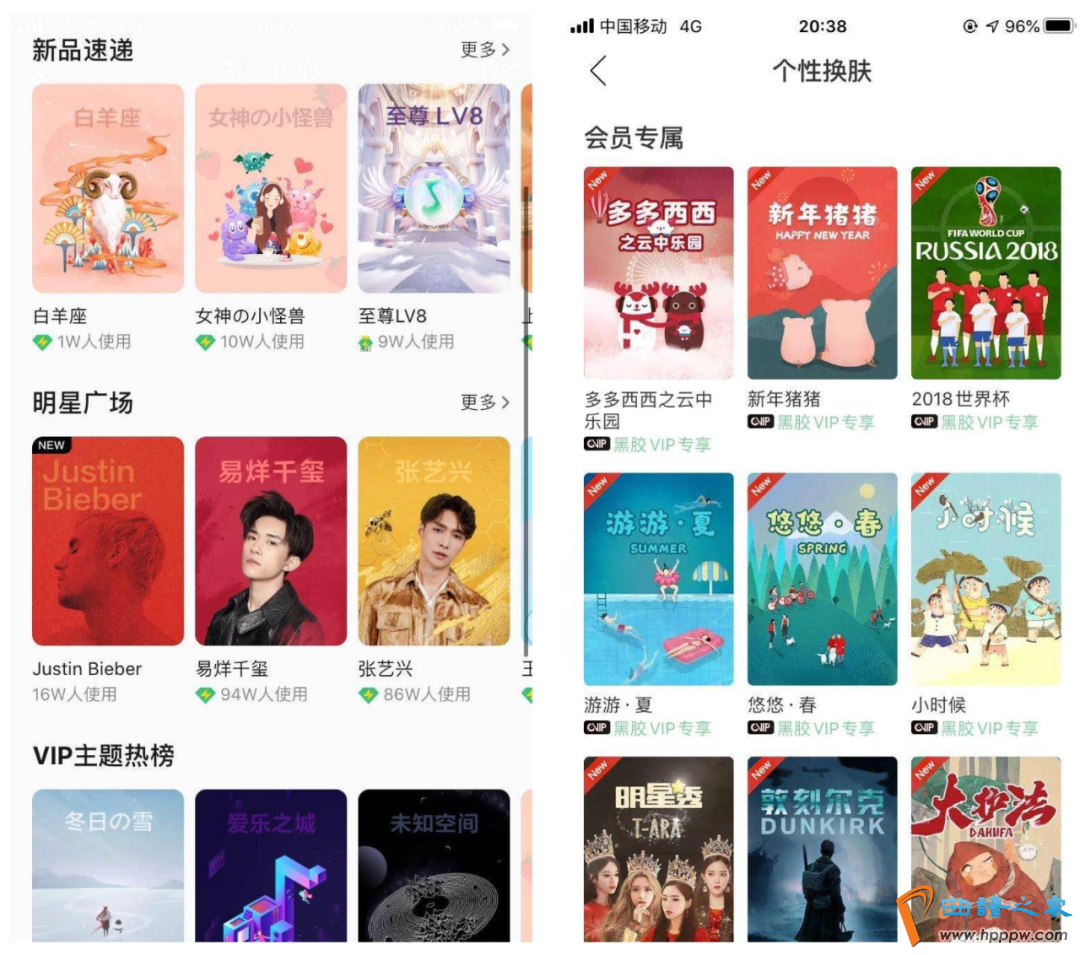
Task: Open the 多多西西之云中乐园 skin
Action: click(x=659, y=273)
